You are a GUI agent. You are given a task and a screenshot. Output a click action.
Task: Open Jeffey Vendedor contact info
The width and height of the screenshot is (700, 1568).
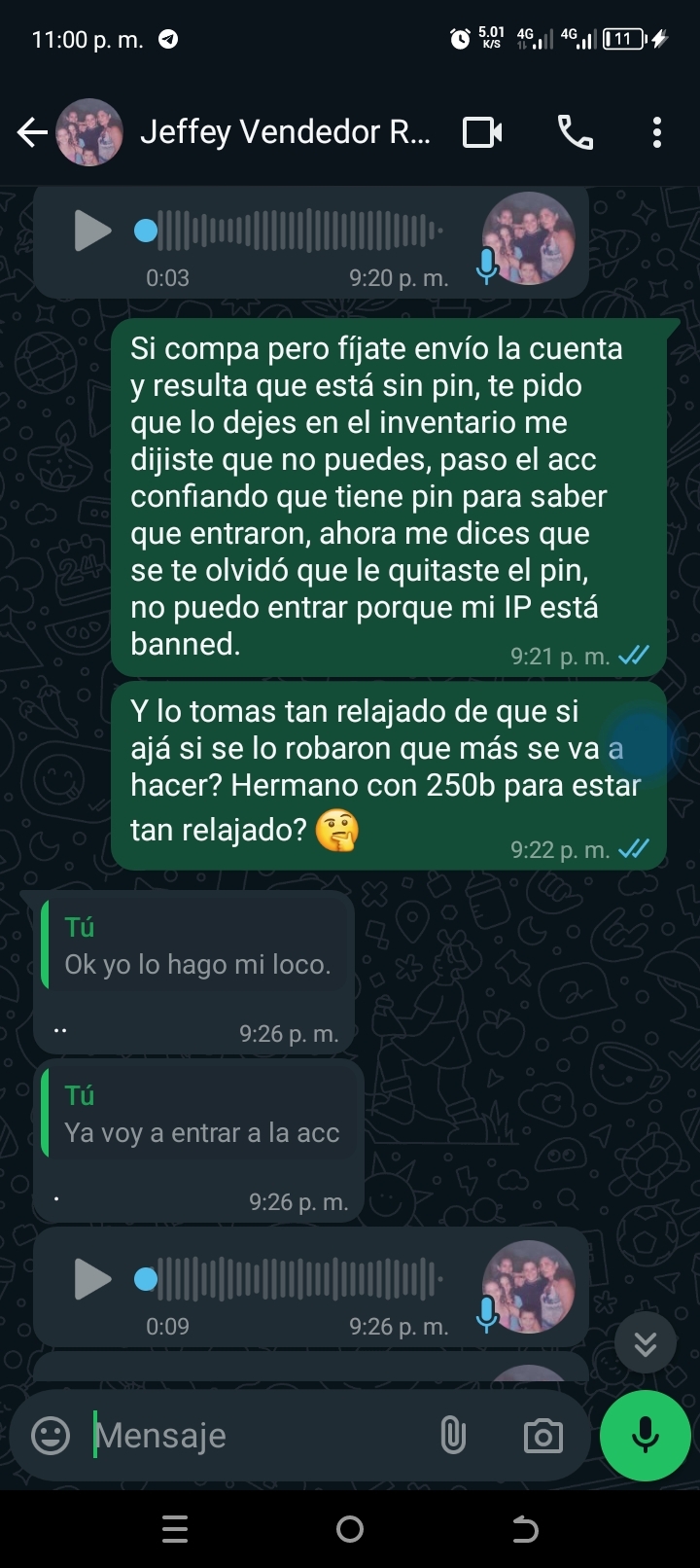[x=285, y=132]
